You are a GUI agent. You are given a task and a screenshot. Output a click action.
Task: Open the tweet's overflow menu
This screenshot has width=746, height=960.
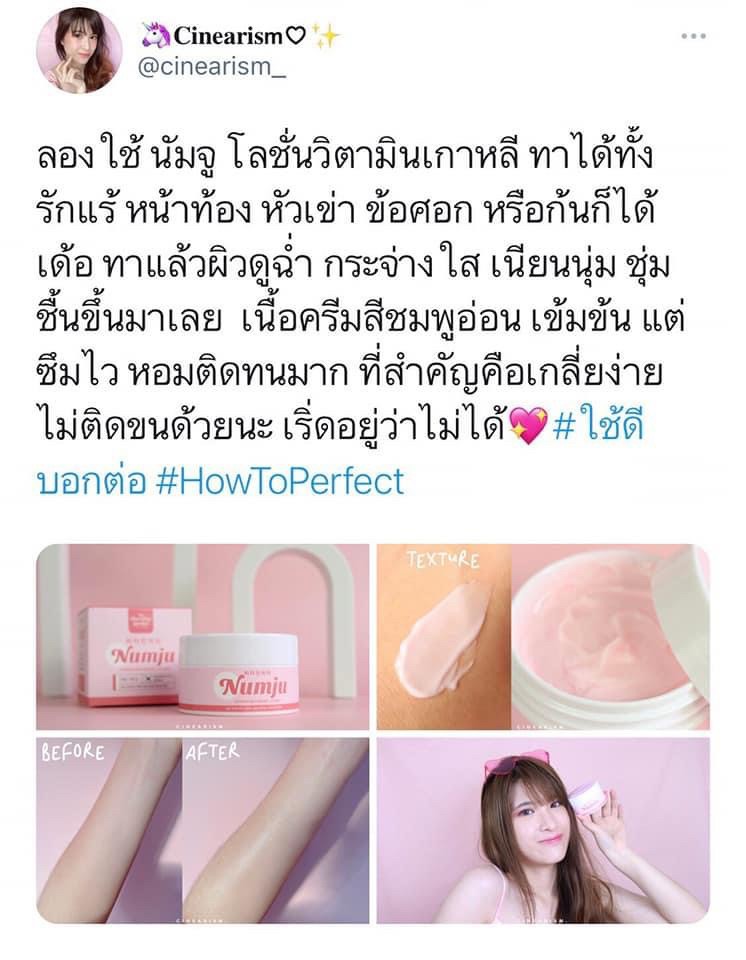[x=693, y=36]
